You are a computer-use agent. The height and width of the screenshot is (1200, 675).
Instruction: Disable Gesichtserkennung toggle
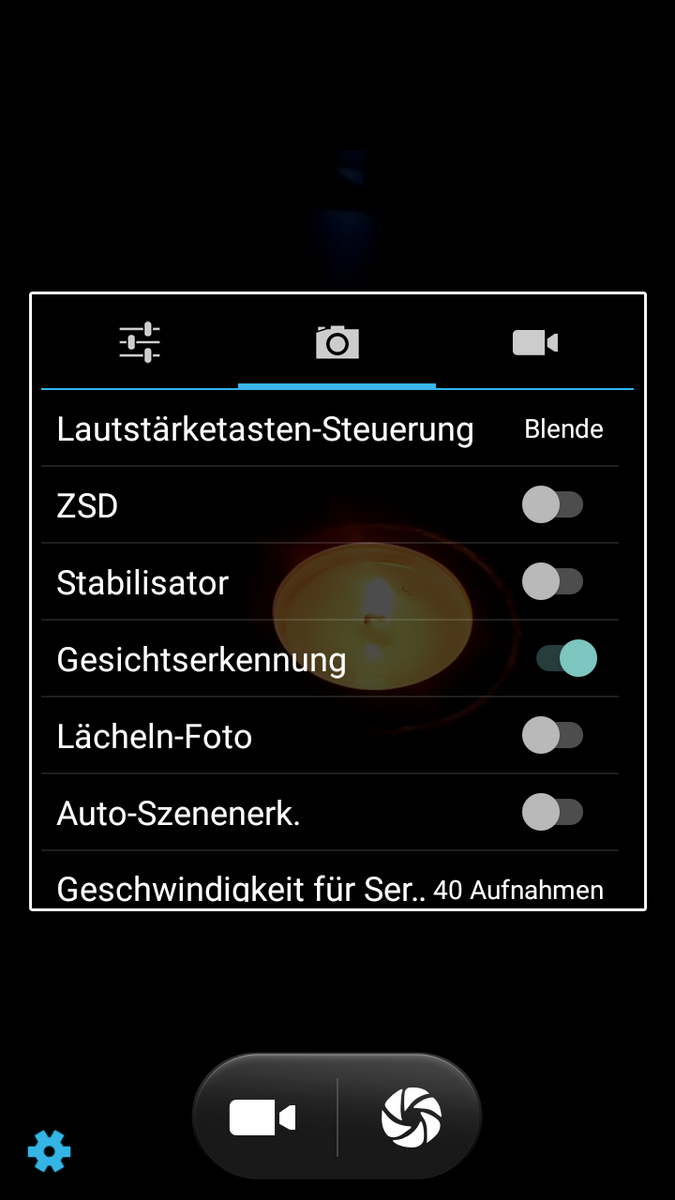point(566,659)
